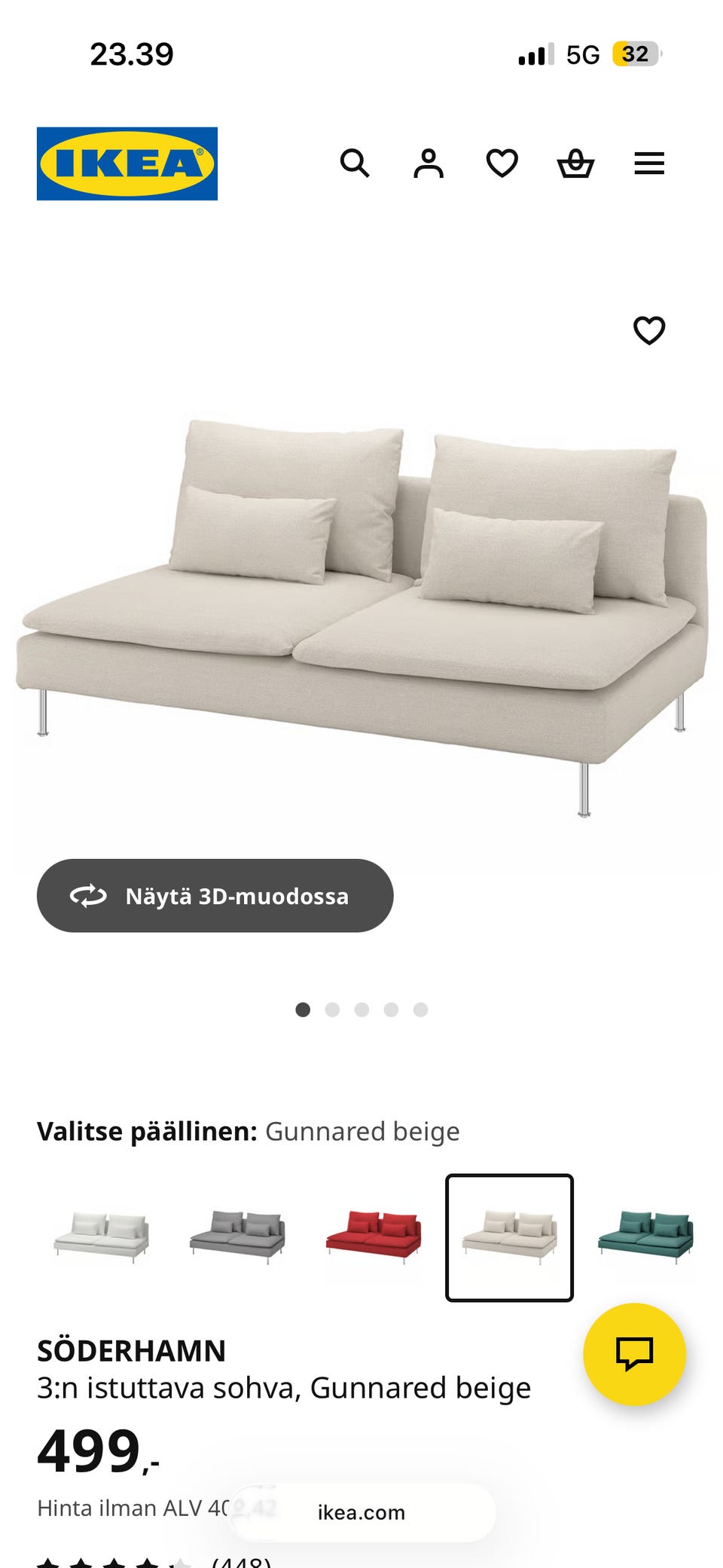
Task: Select the Gunnared beige cover swatch
Action: (509, 1237)
